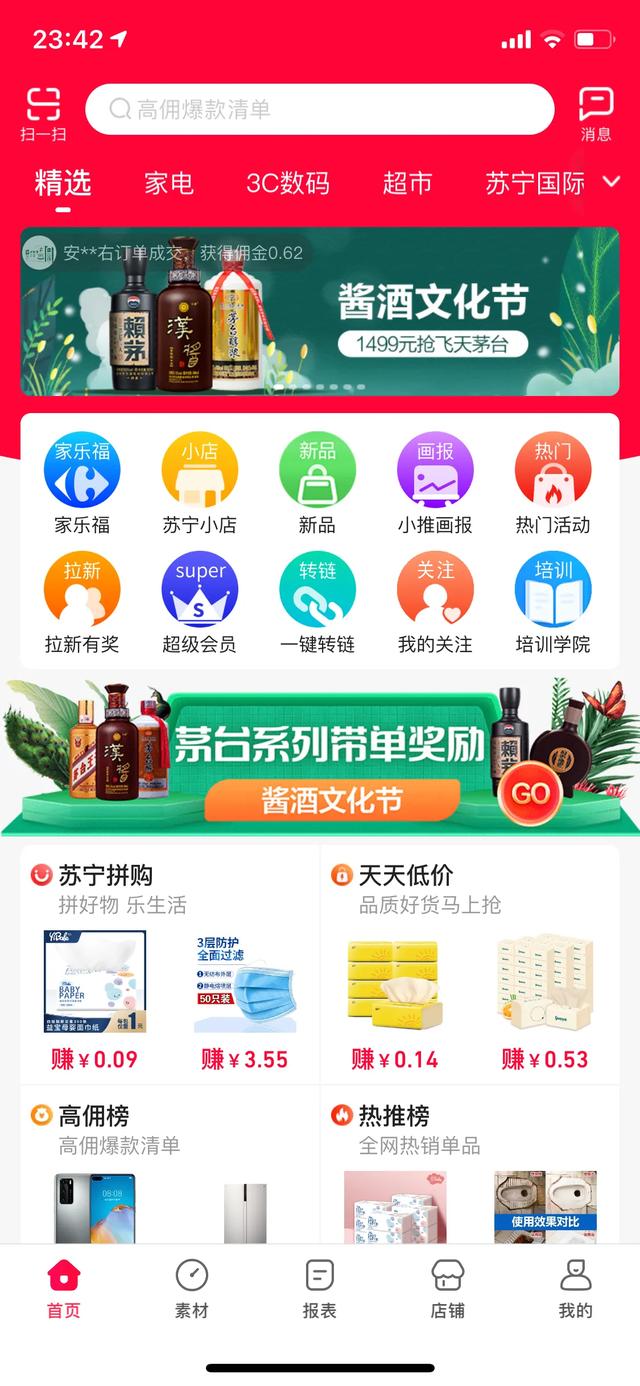Go to the 我的 tab

575,1288
